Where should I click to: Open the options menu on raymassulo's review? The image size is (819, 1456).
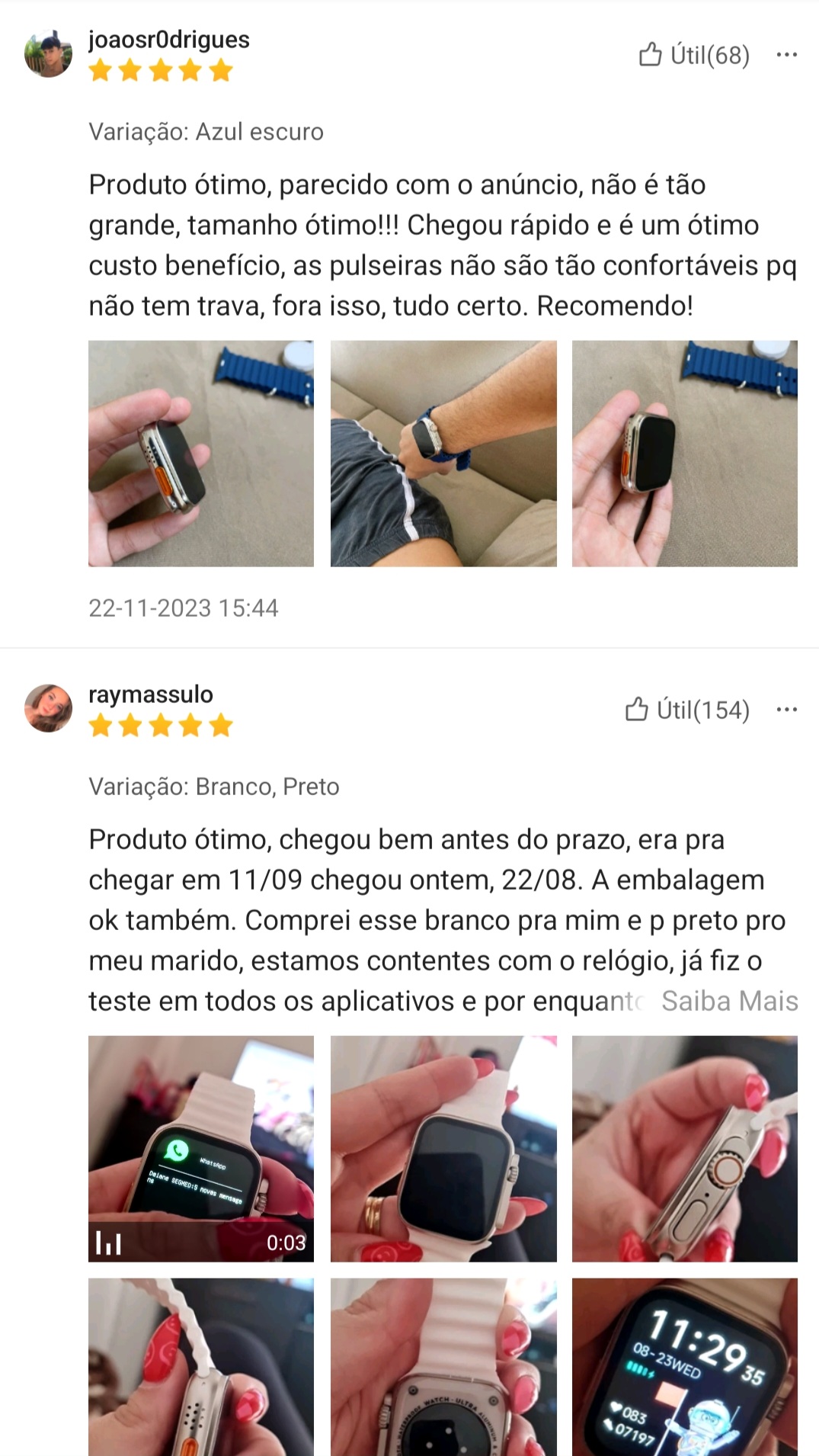pyautogui.click(x=786, y=710)
